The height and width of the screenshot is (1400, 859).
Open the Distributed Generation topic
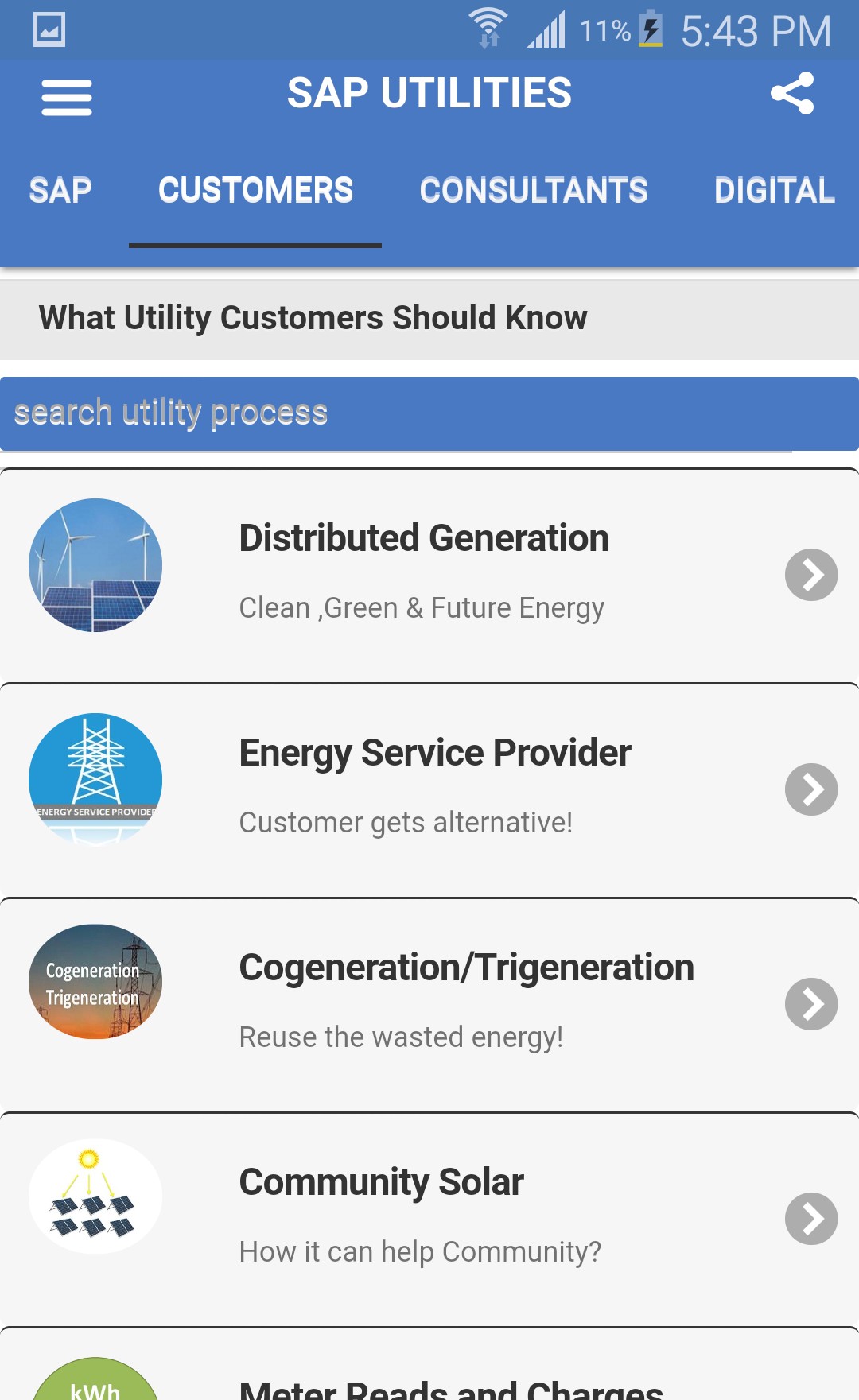point(429,576)
